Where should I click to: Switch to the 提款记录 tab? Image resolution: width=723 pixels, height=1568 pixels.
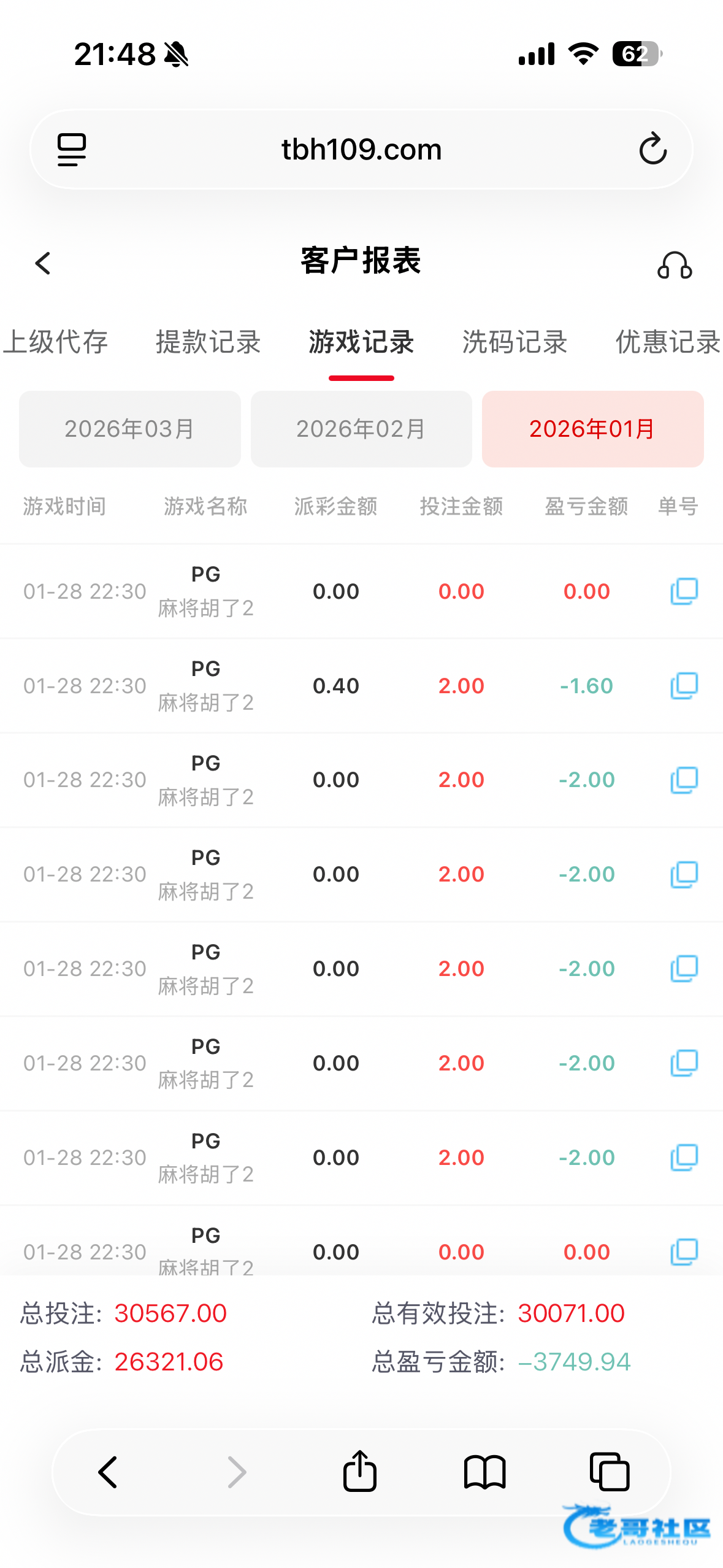[208, 342]
